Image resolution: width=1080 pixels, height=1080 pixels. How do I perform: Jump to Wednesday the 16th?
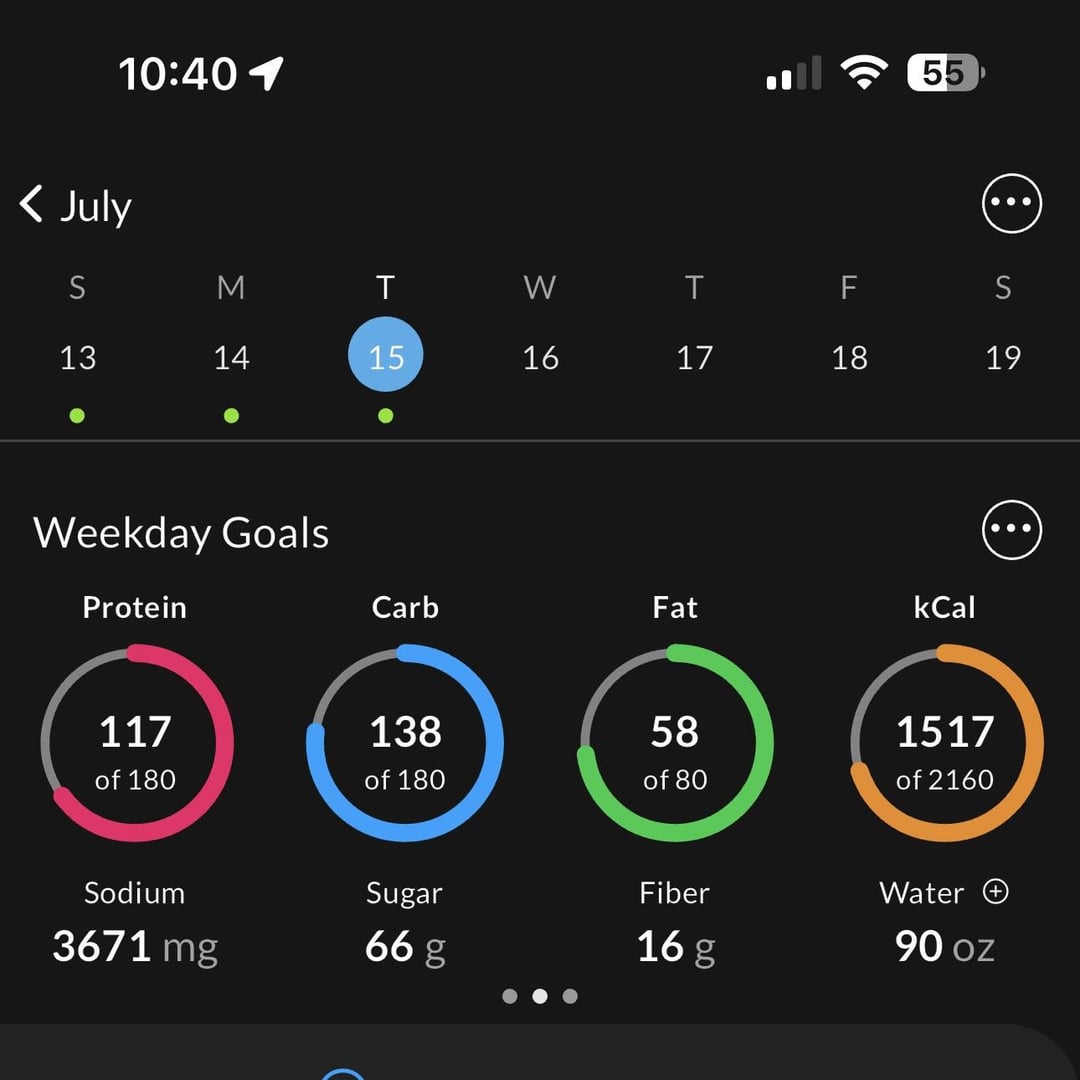[x=540, y=358]
